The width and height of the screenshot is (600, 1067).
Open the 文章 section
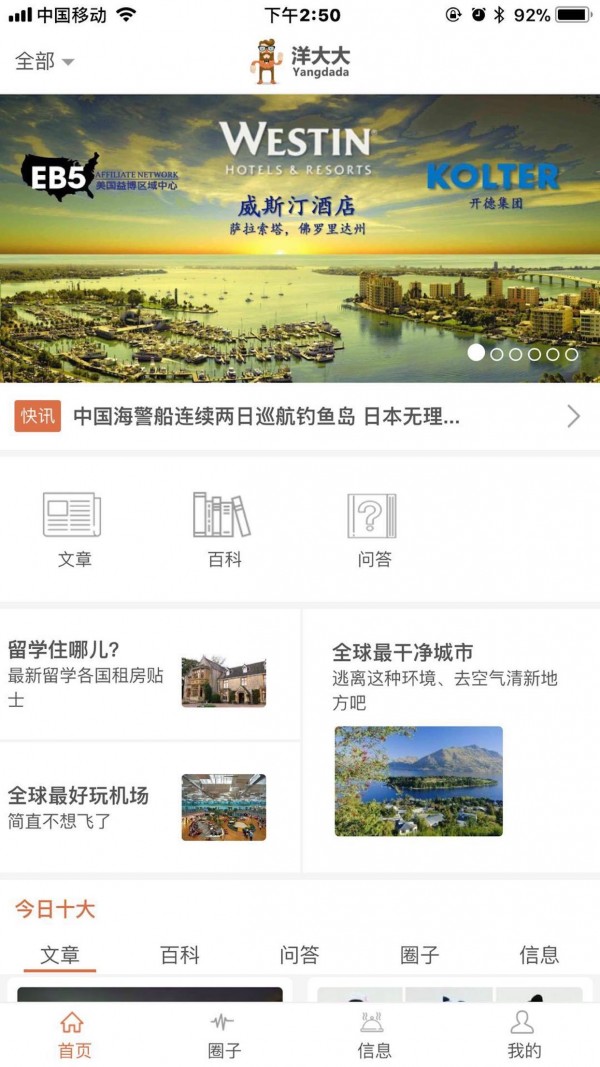click(73, 530)
